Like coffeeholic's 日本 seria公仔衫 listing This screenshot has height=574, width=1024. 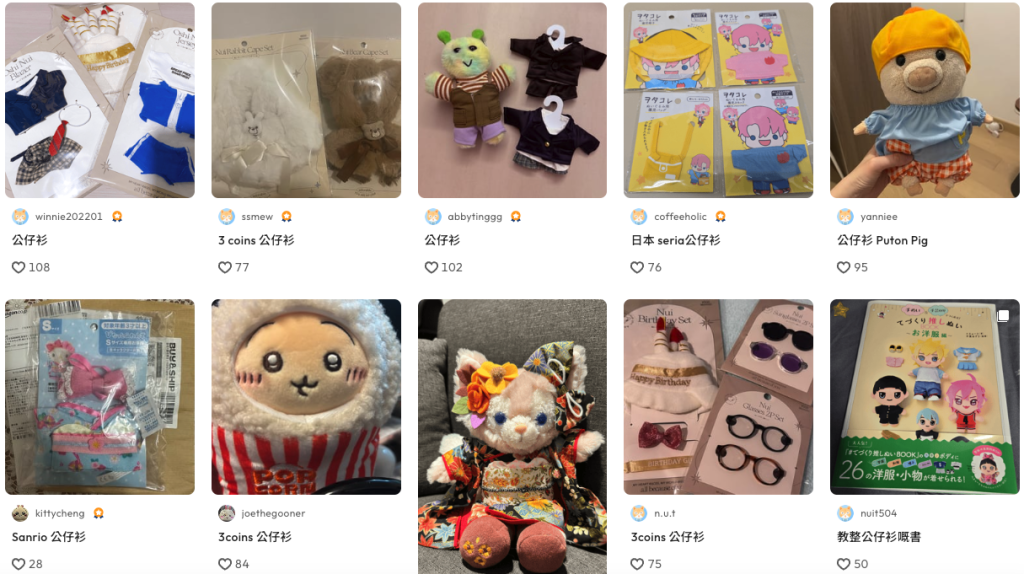click(637, 267)
